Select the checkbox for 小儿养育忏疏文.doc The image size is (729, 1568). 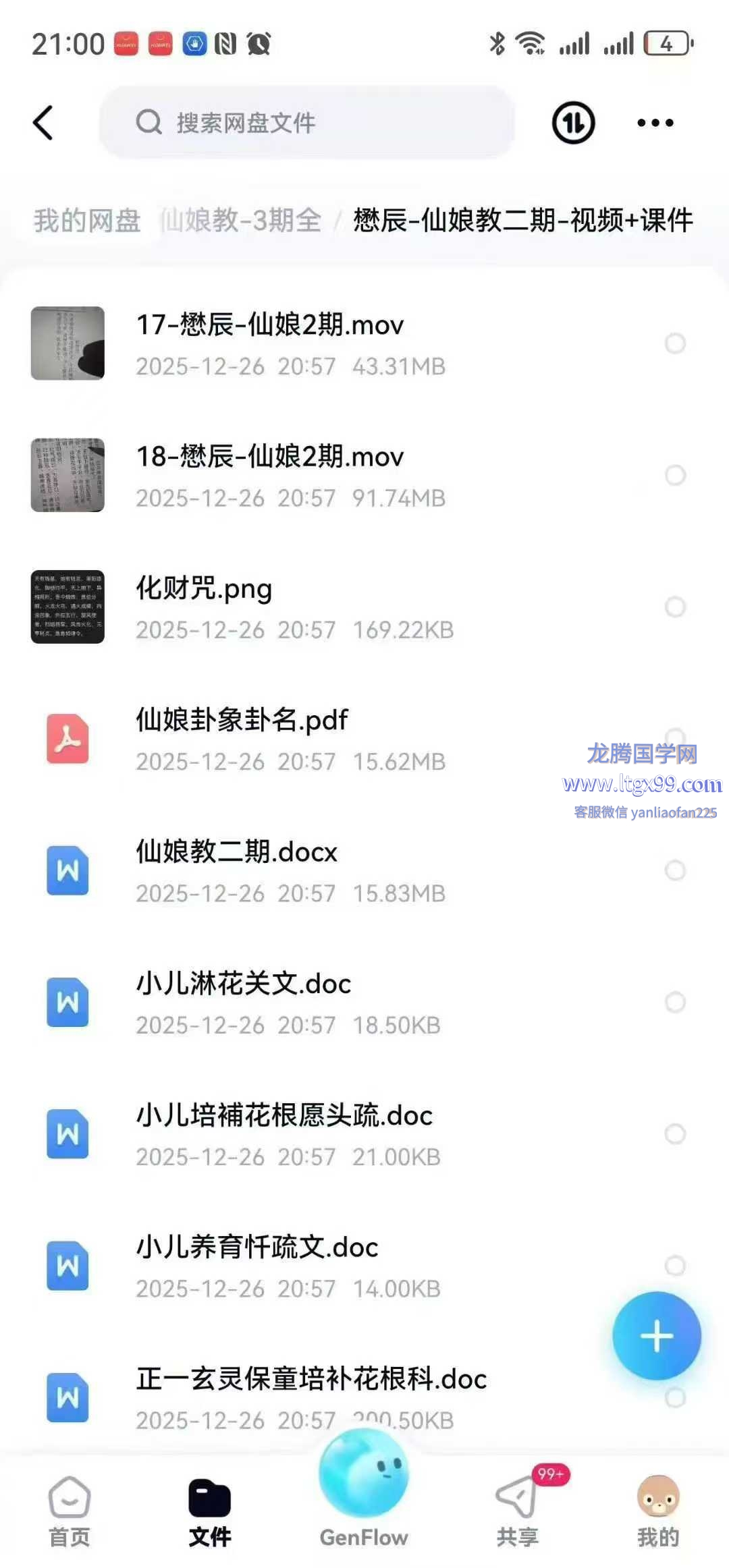(x=675, y=1265)
